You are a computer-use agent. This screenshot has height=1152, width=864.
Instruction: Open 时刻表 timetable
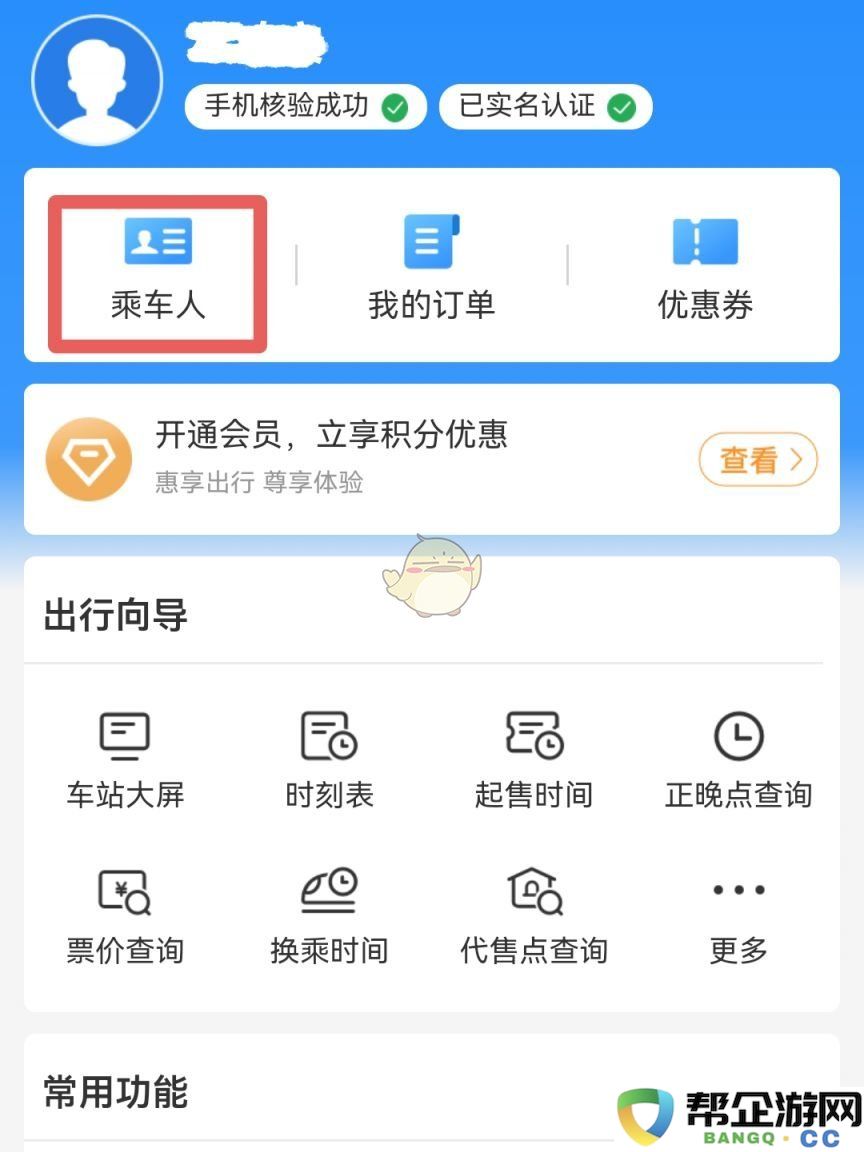329,760
